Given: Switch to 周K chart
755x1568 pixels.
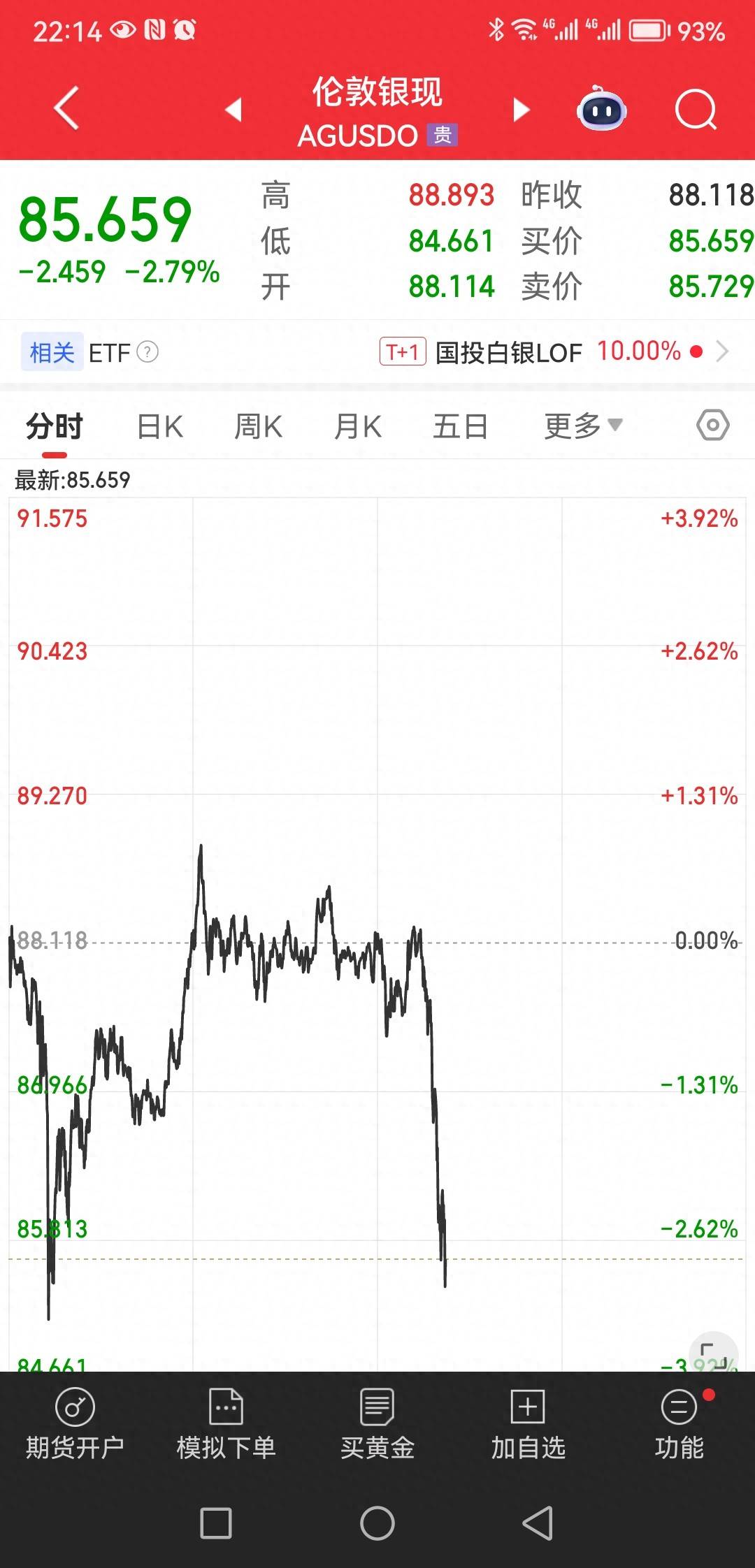Looking at the screenshot, I should pyautogui.click(x=258, y=426).
